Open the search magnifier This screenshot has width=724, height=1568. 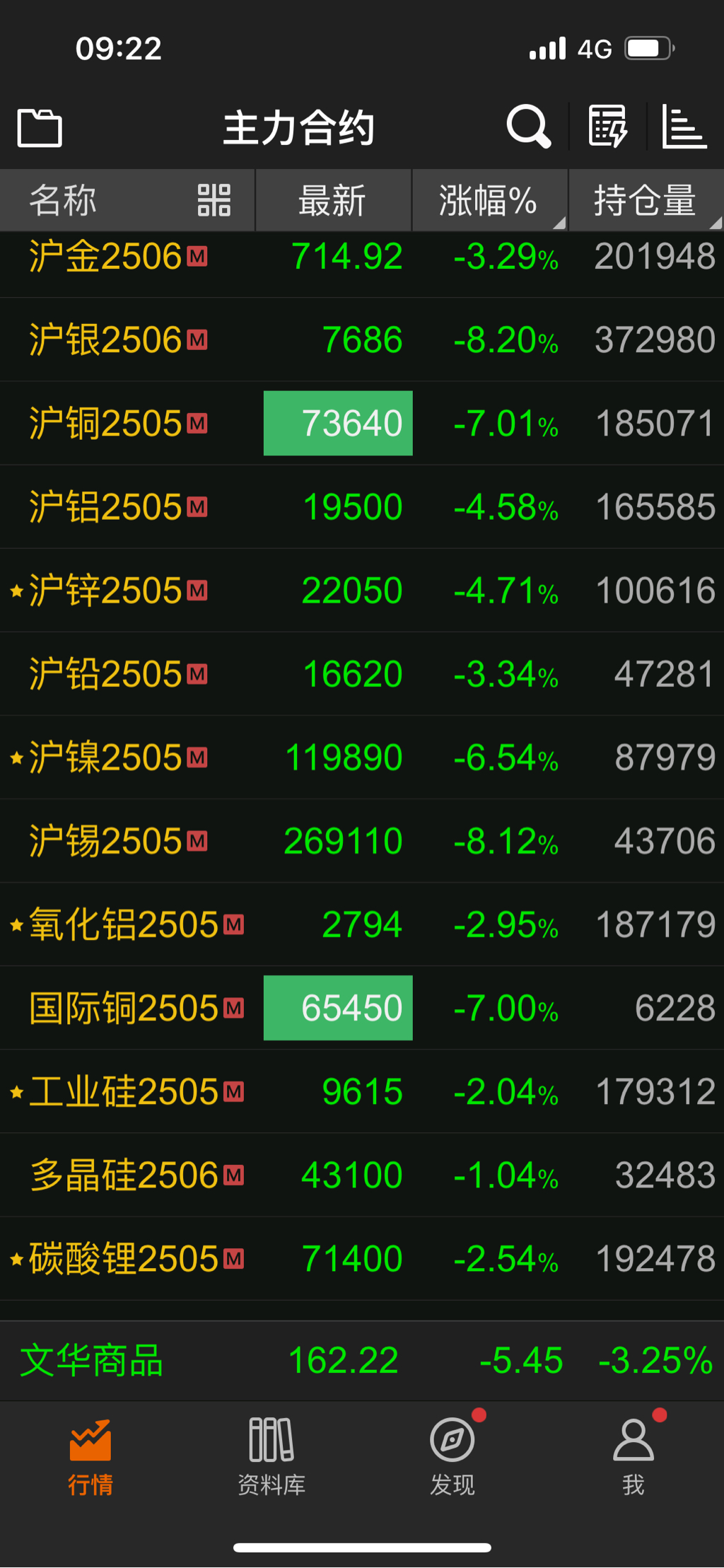click(x=528, y=127)
